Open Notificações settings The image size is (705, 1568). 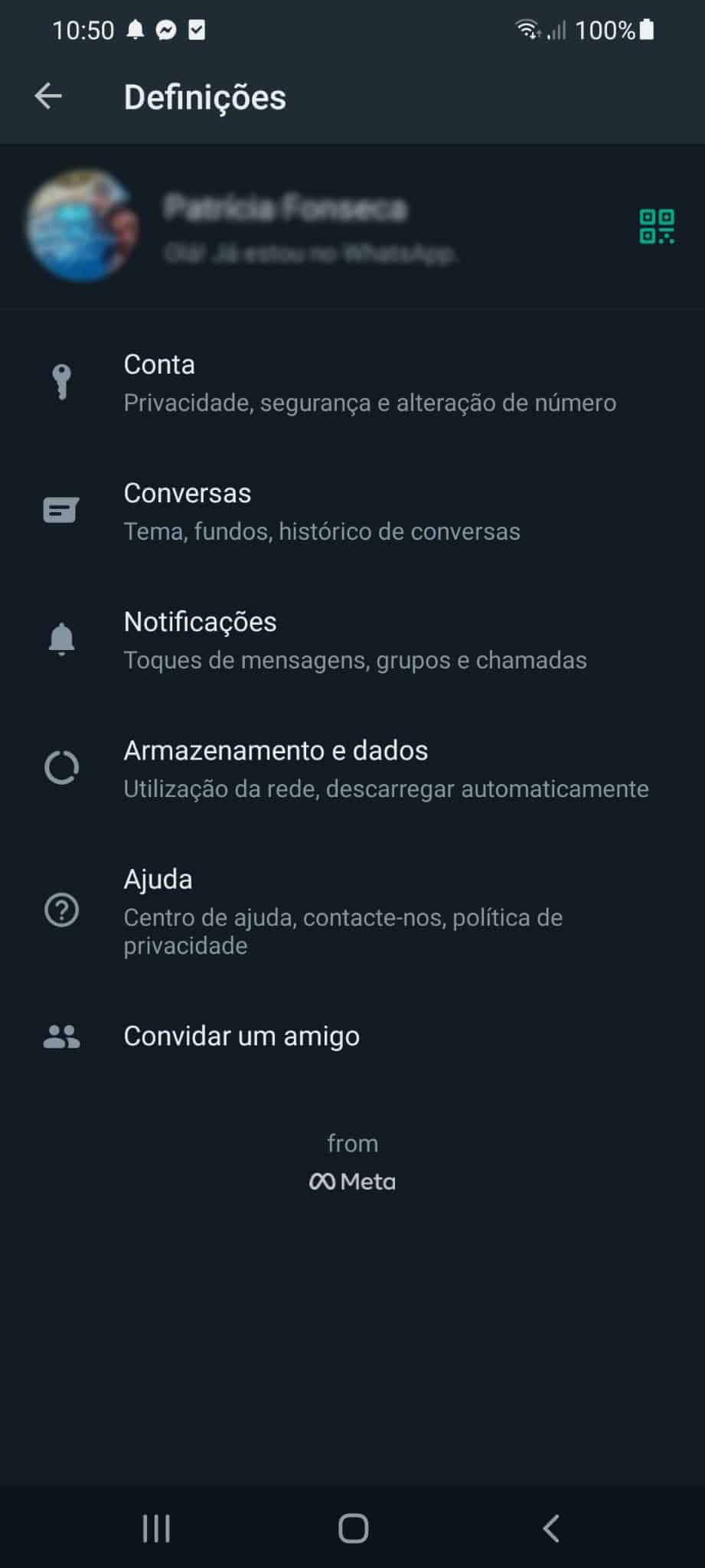point(352,640)
